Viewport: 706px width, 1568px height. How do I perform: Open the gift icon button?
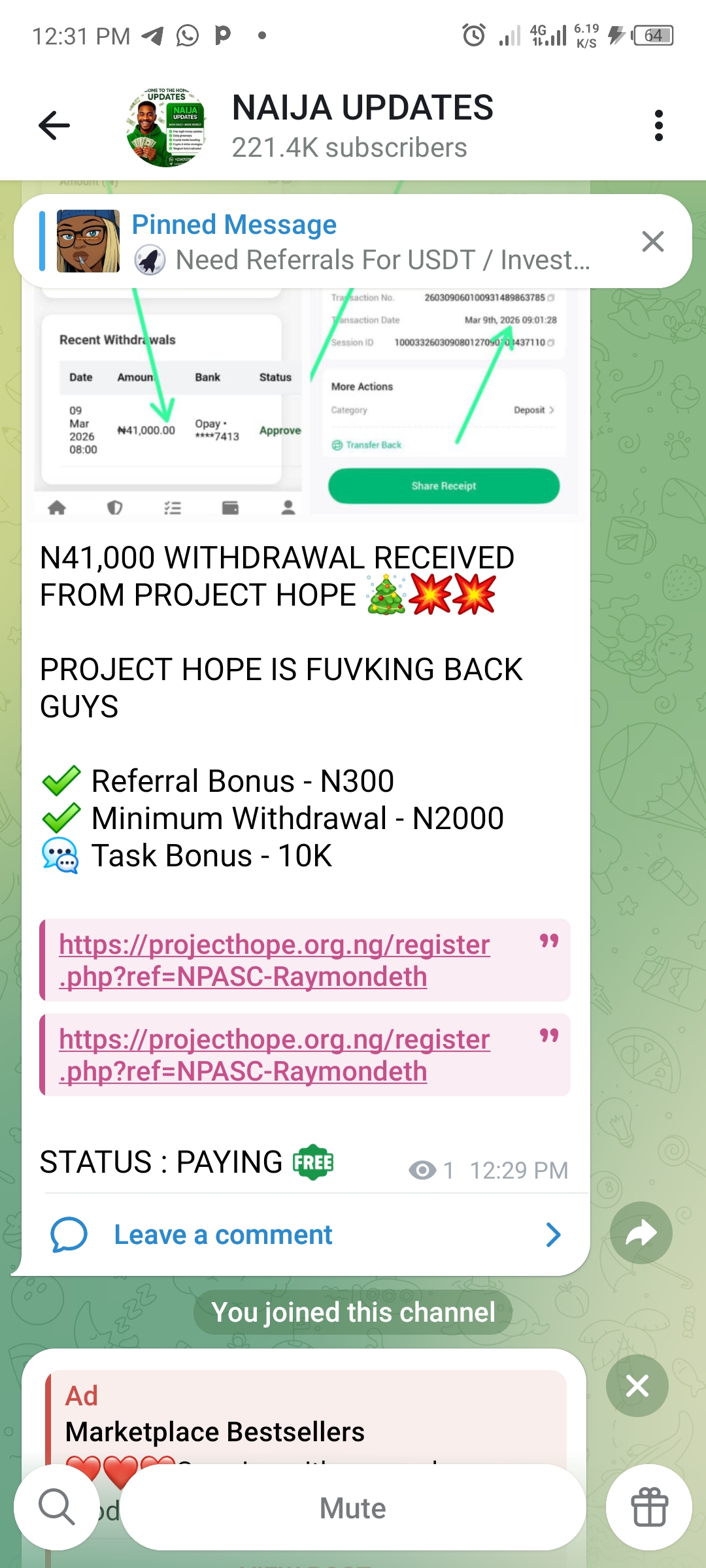coord(648,1507)
